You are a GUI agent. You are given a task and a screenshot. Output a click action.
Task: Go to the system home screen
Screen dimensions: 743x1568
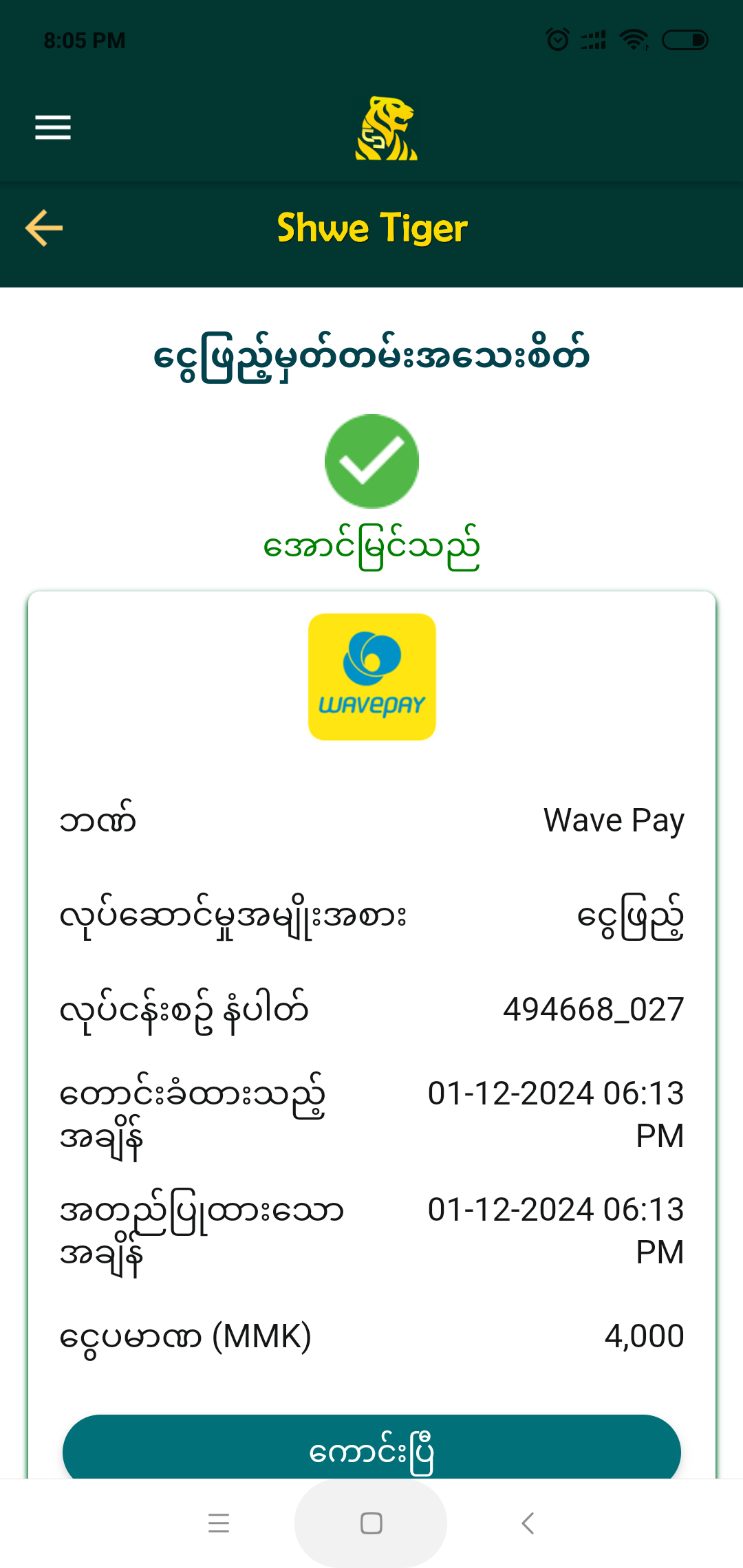(x=371, y=1523)
